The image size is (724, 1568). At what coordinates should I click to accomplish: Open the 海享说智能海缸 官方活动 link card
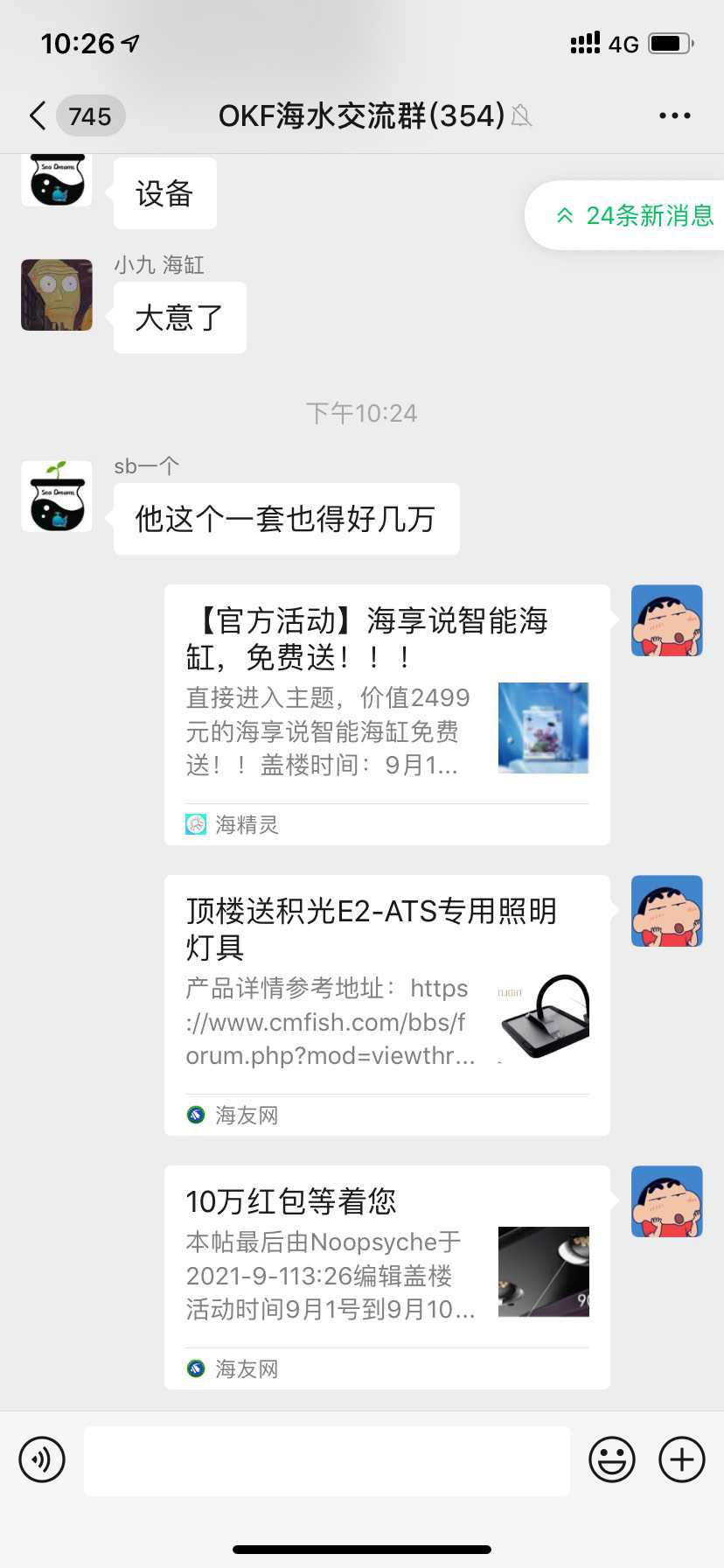(386, 714)
